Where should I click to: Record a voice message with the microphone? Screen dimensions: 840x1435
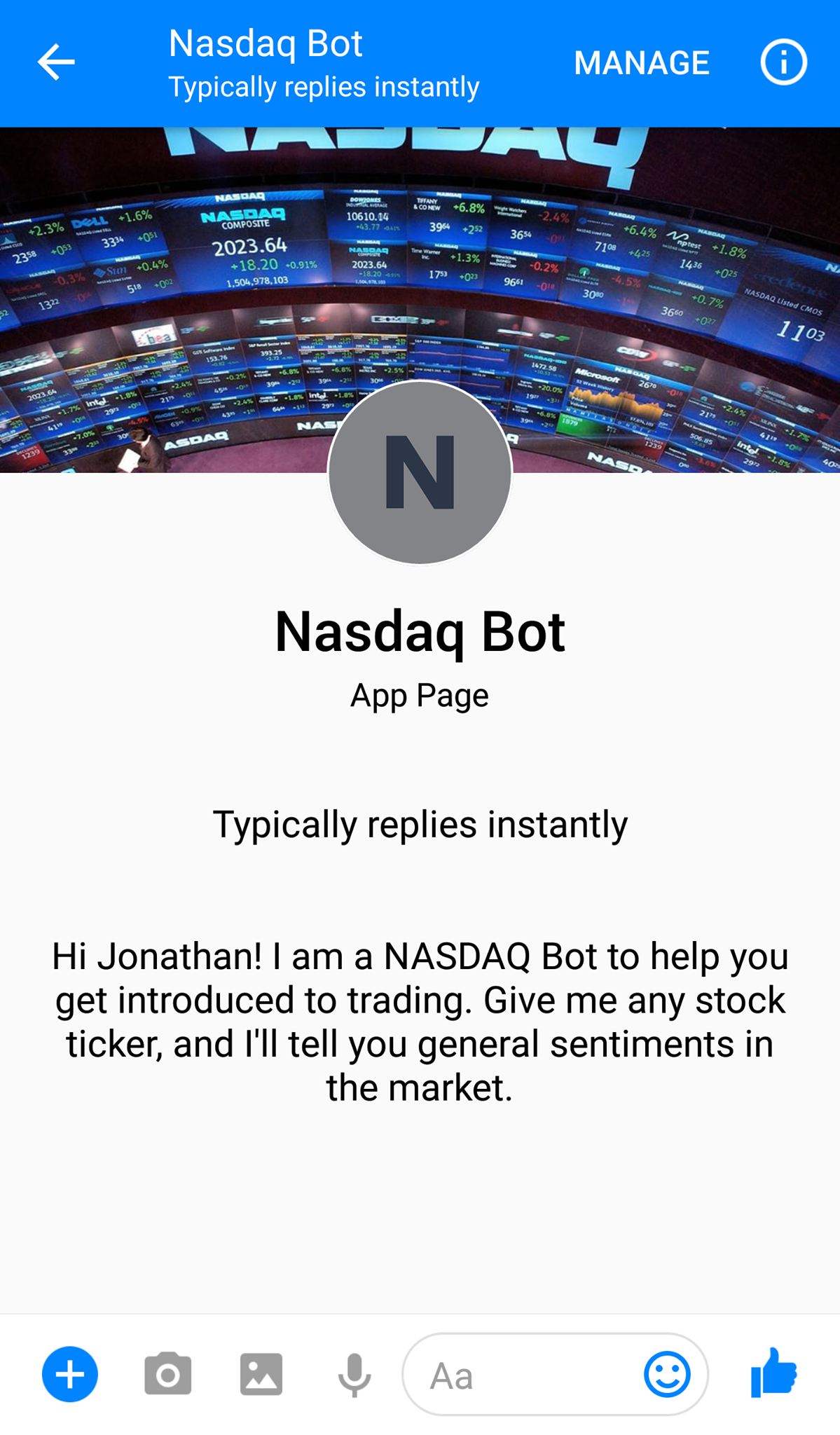(x=354, y=1374)
